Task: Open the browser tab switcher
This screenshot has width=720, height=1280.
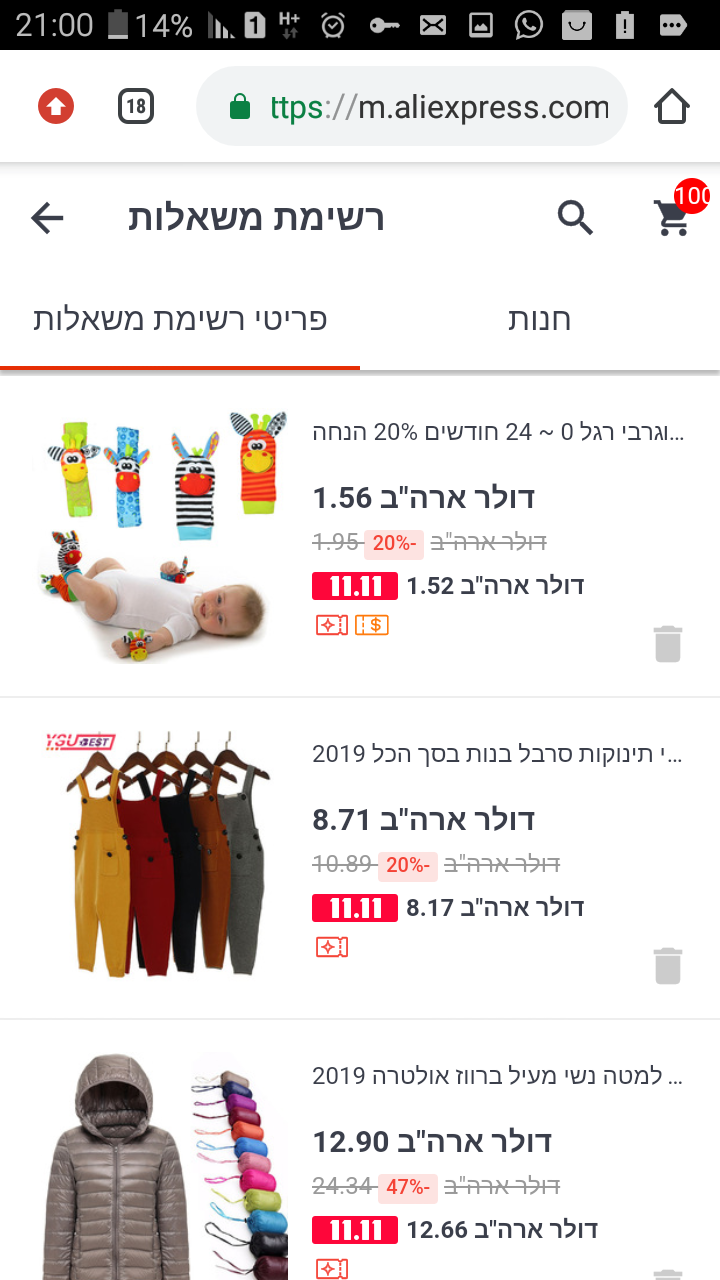Action: 136,106
